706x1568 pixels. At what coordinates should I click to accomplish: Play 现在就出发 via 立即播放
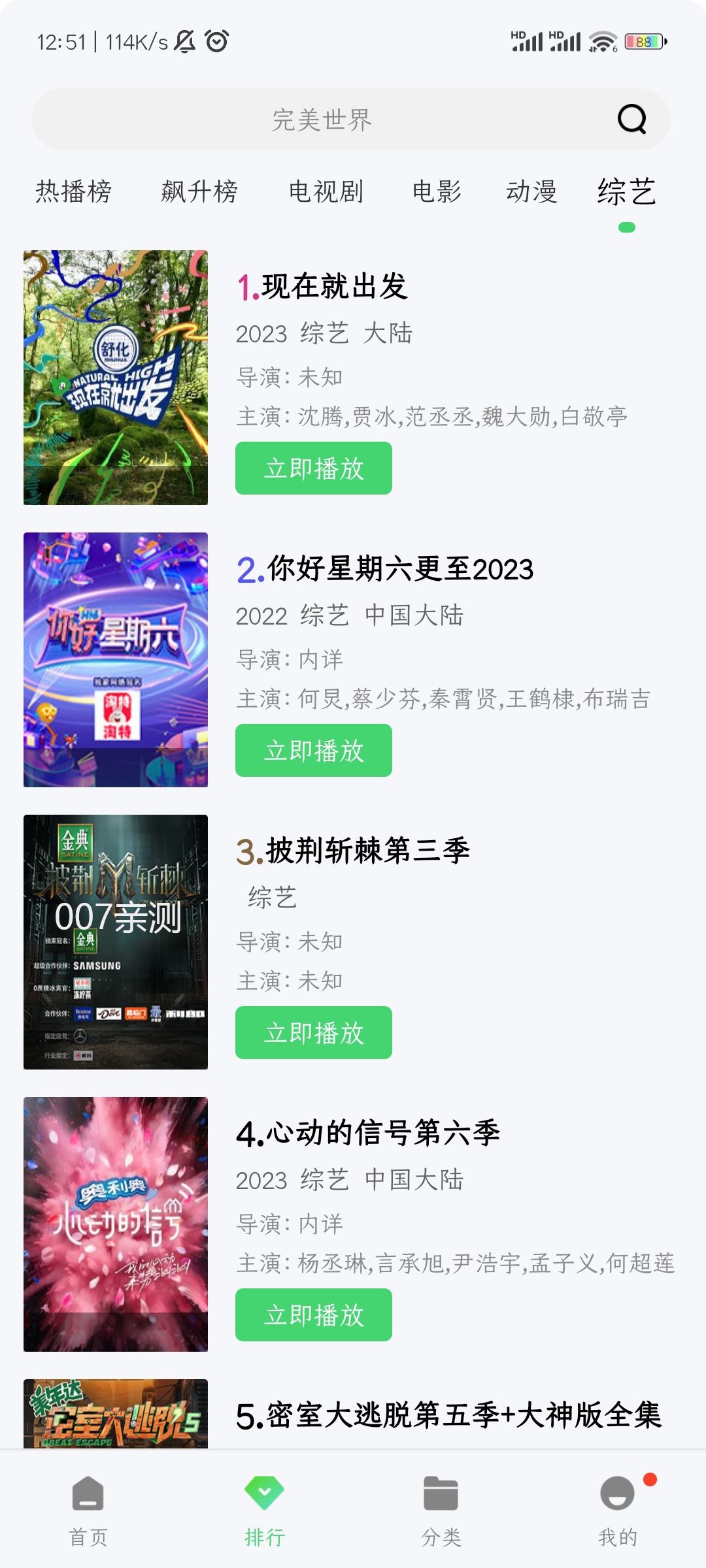click(313, 468)
